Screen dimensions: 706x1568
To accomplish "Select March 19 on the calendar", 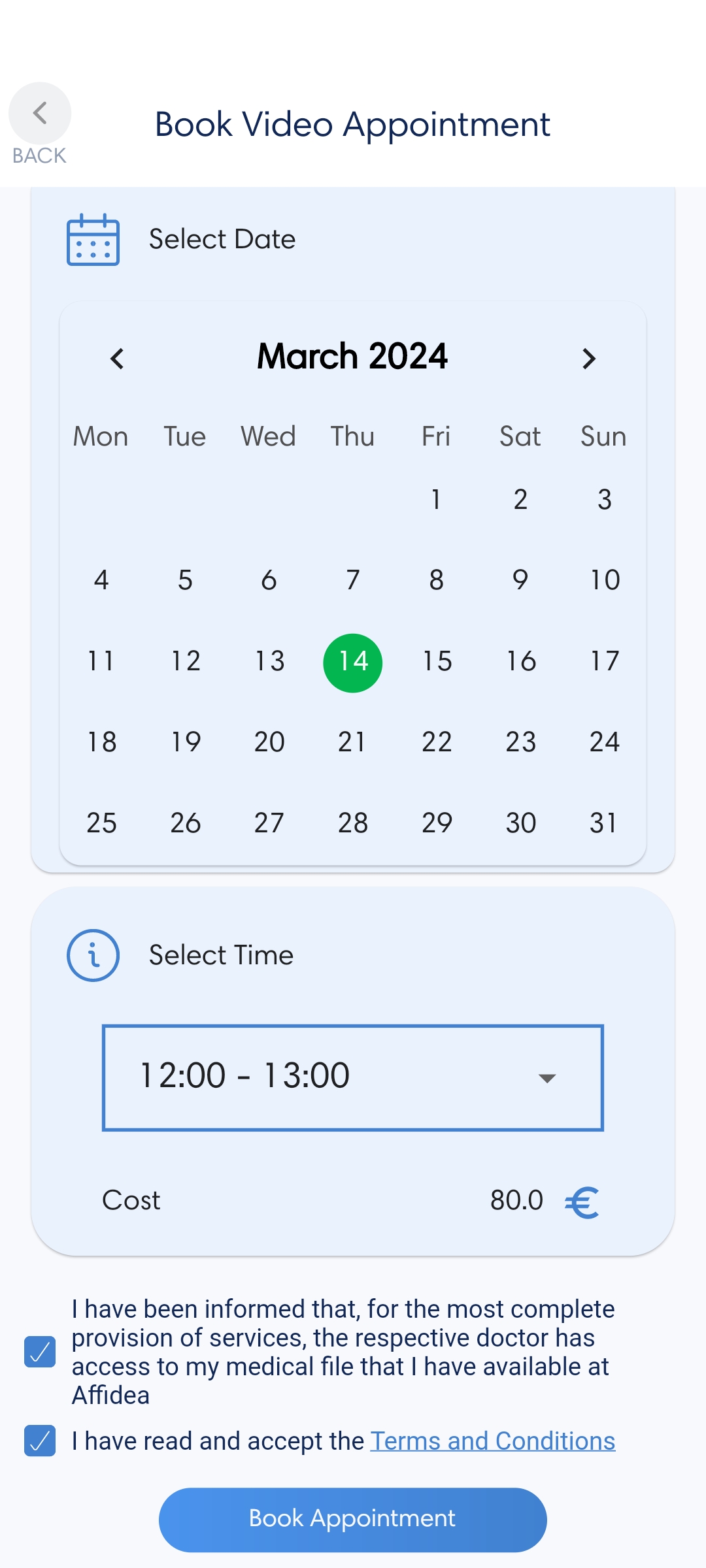I will (x=185, y=742).
